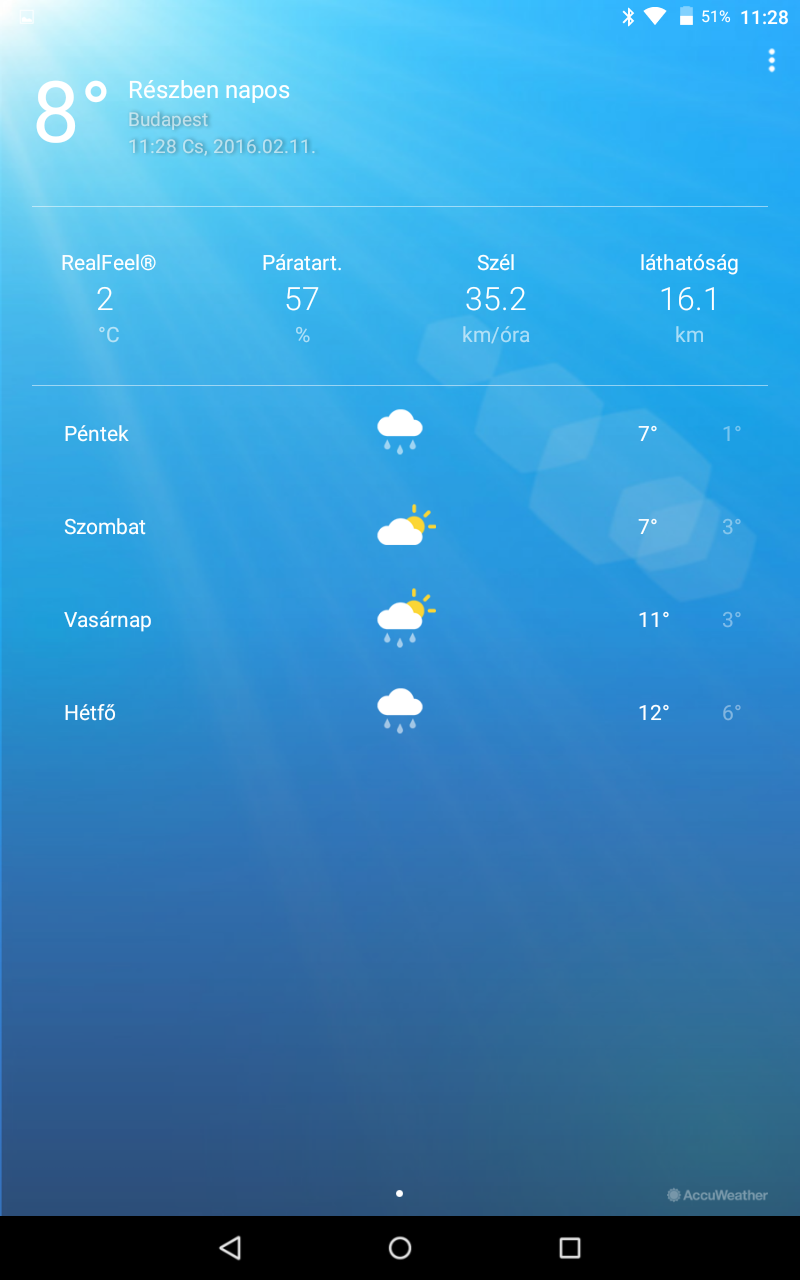Open the Szombat forecast row

pos(400,527)
